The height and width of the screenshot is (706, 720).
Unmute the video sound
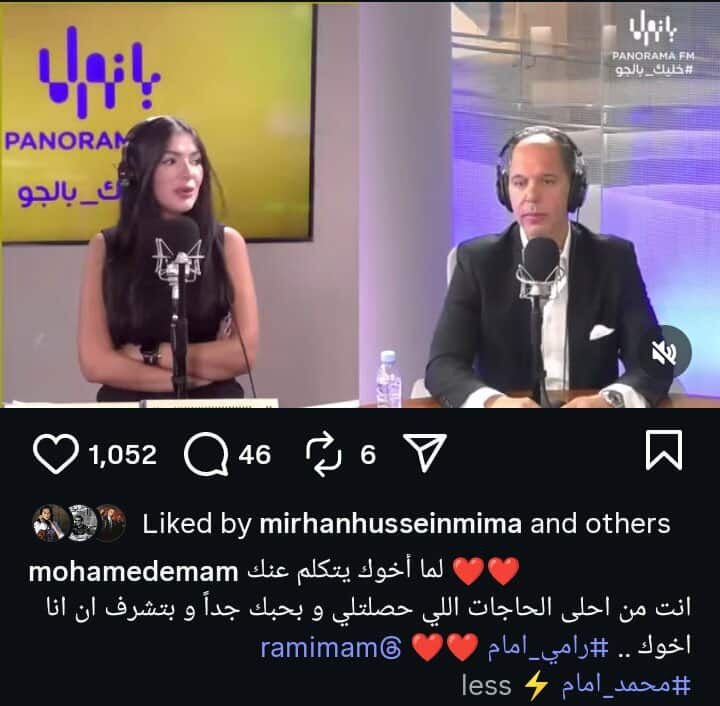click(x=665, y=352)
